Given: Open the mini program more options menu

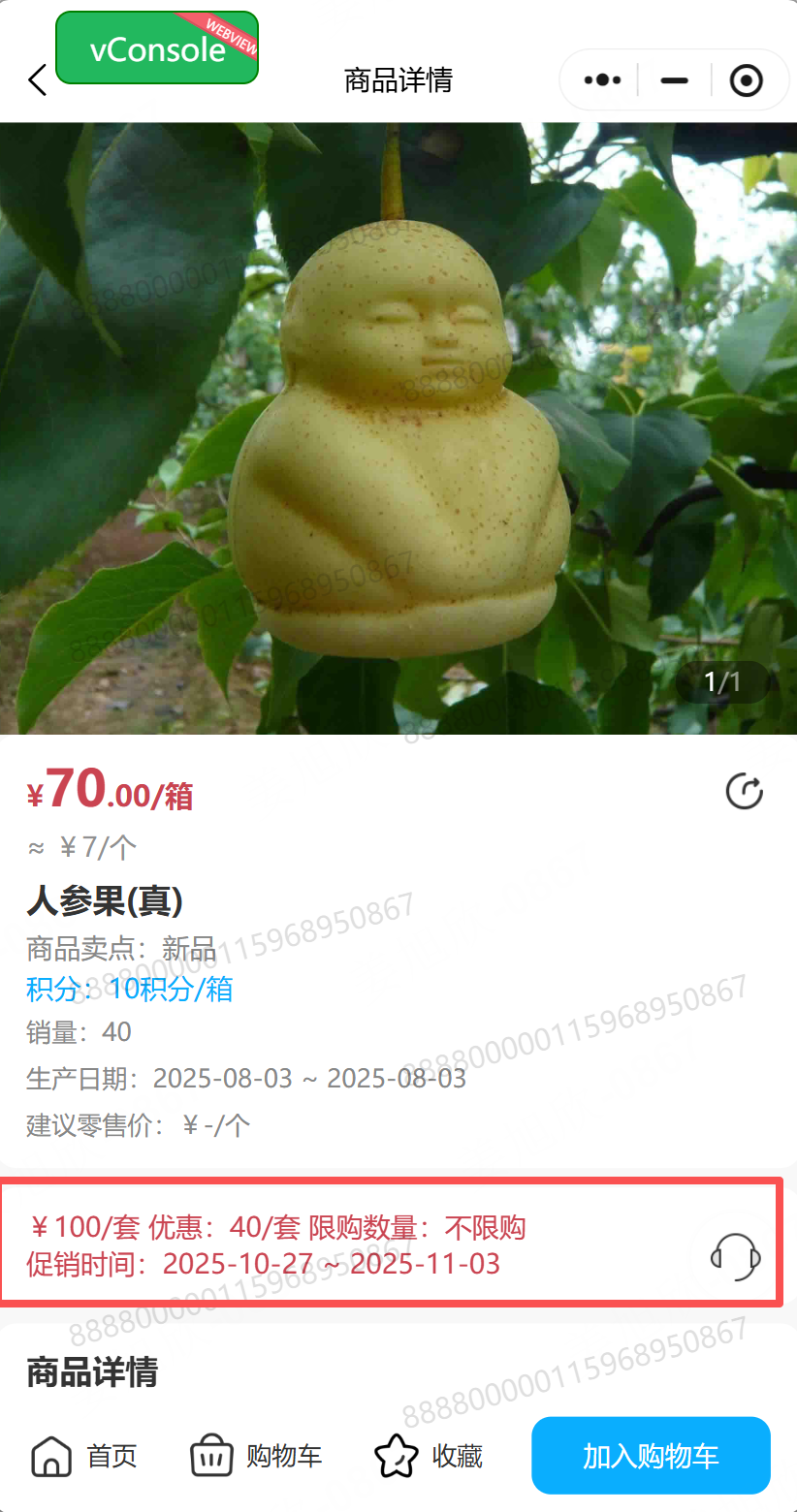Looking at the screenshot, I should [x=602, y=79].
